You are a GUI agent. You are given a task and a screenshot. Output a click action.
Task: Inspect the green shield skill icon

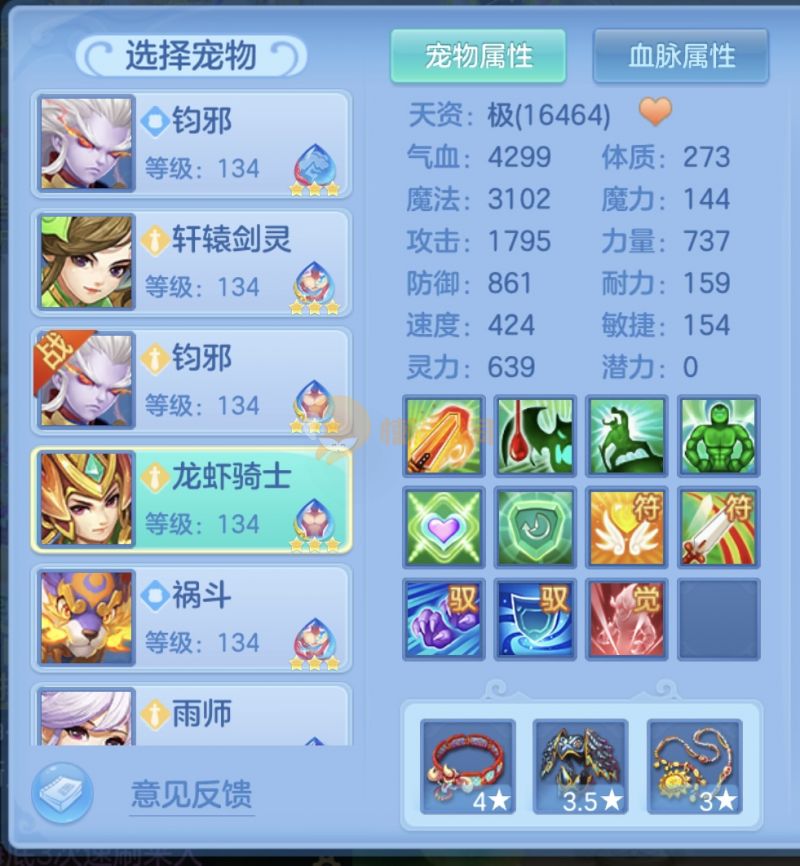535,527
